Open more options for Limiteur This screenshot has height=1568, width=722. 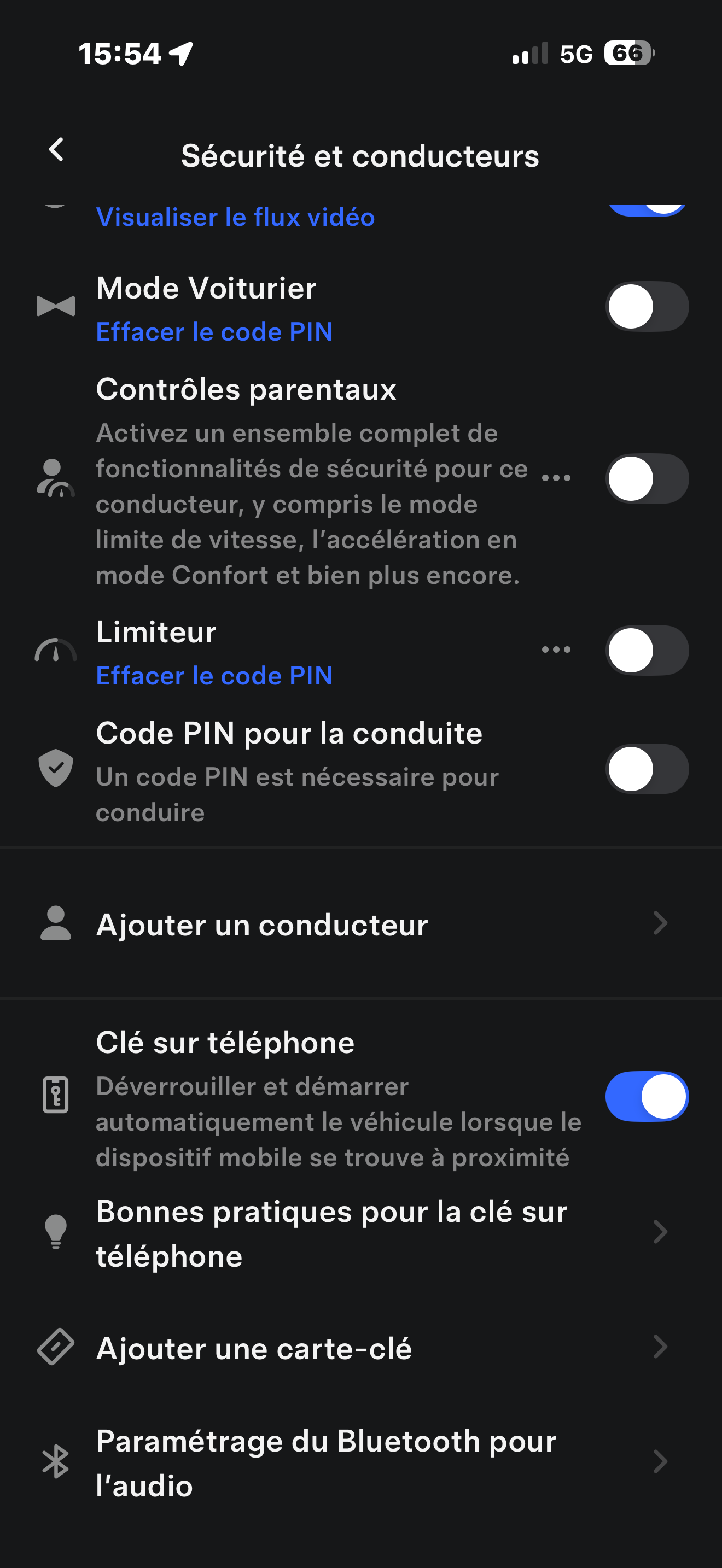(x=556, y=650)
